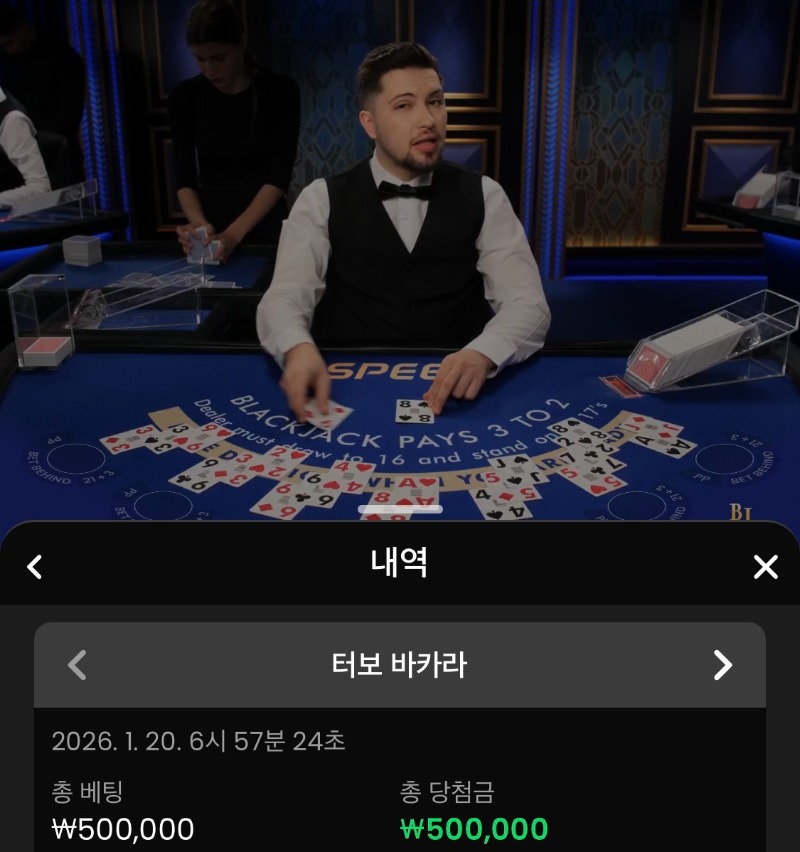The width and height of the screenshot is (800, 852).
Task: Close the 내역 history panel
Action: [x=765, y=567]
